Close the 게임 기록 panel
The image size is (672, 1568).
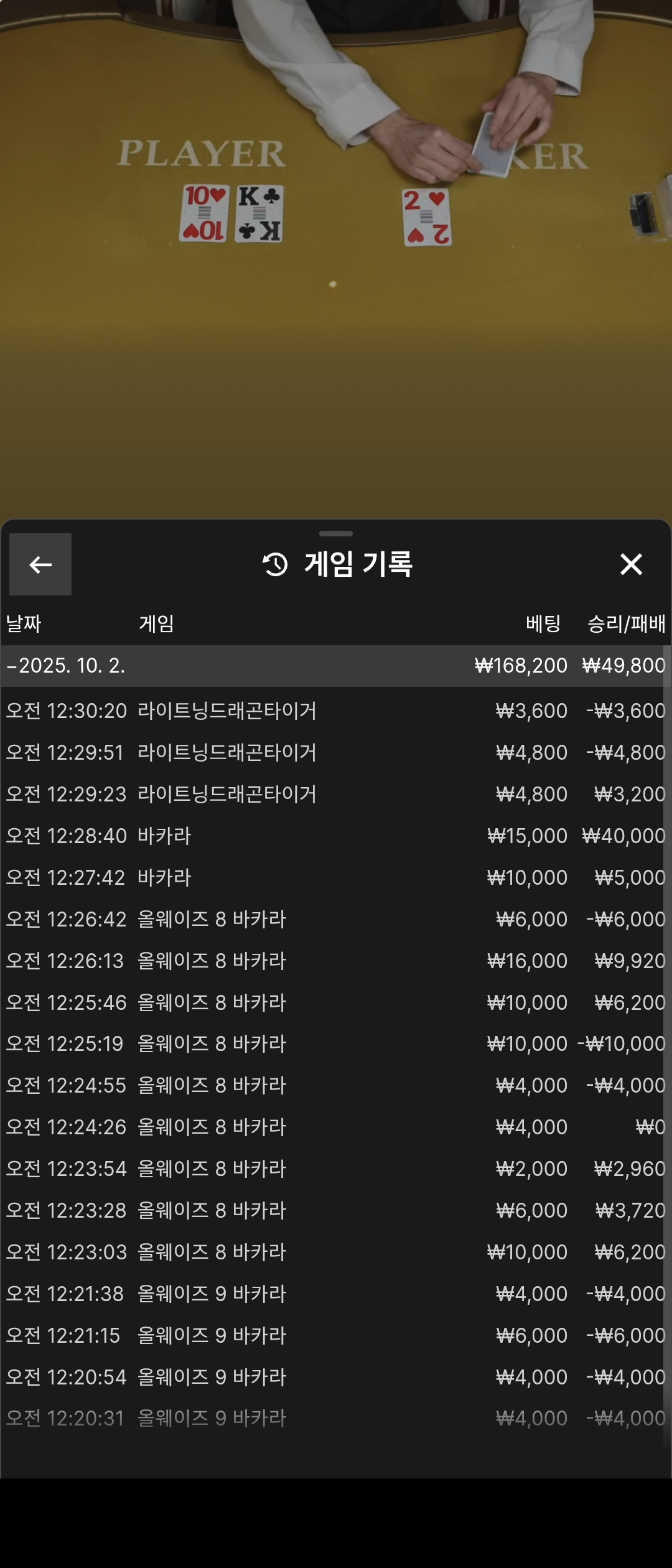631,564
